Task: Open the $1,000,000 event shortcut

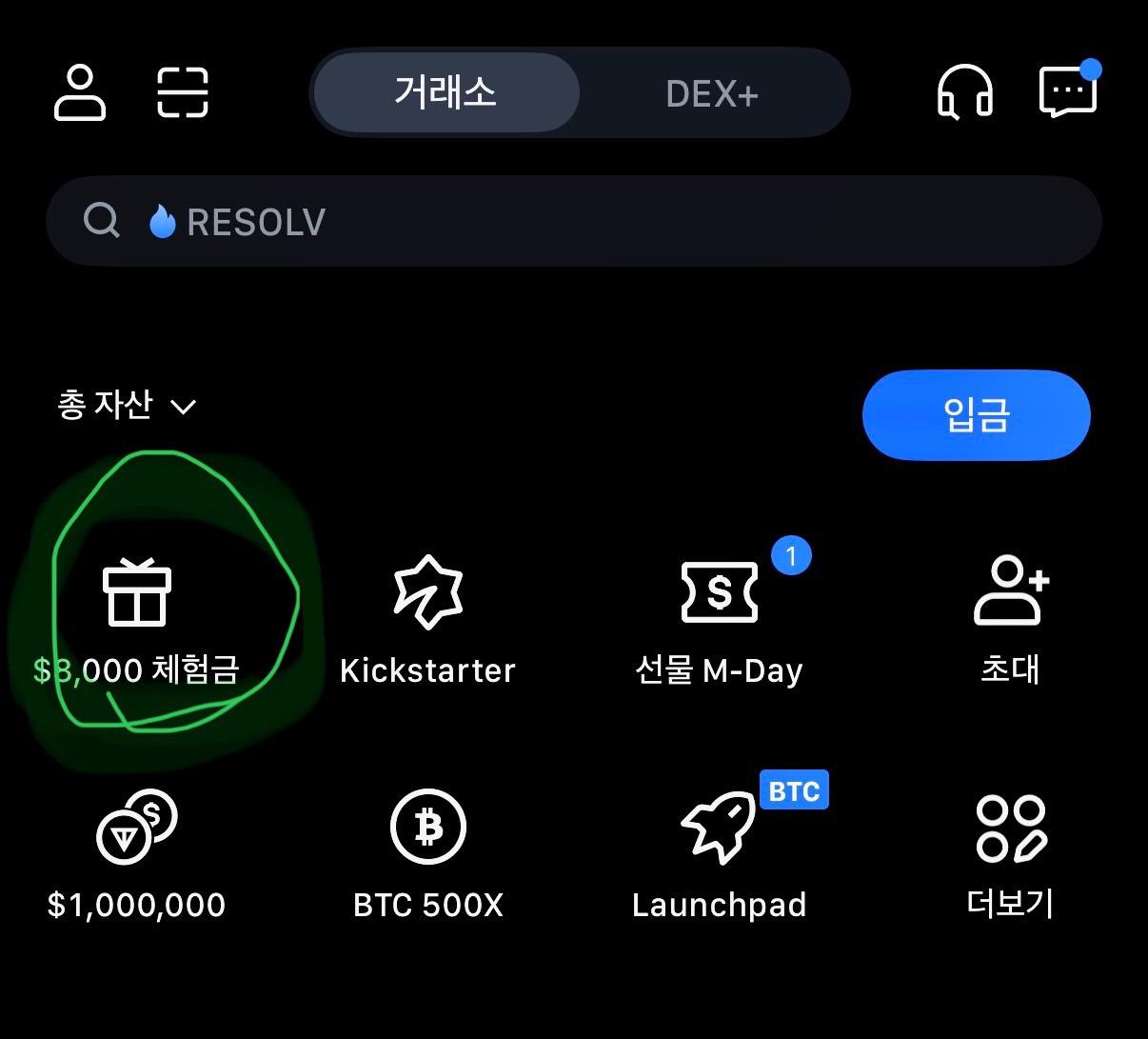Action: (137, 852)
